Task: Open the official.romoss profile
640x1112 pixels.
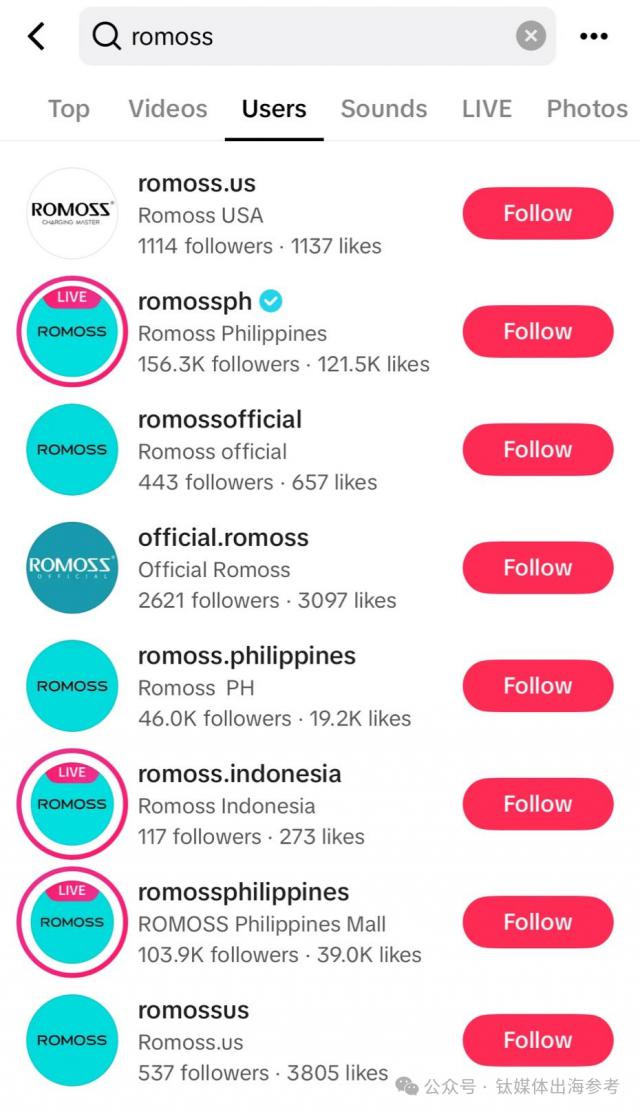Action: pos(223,538)
